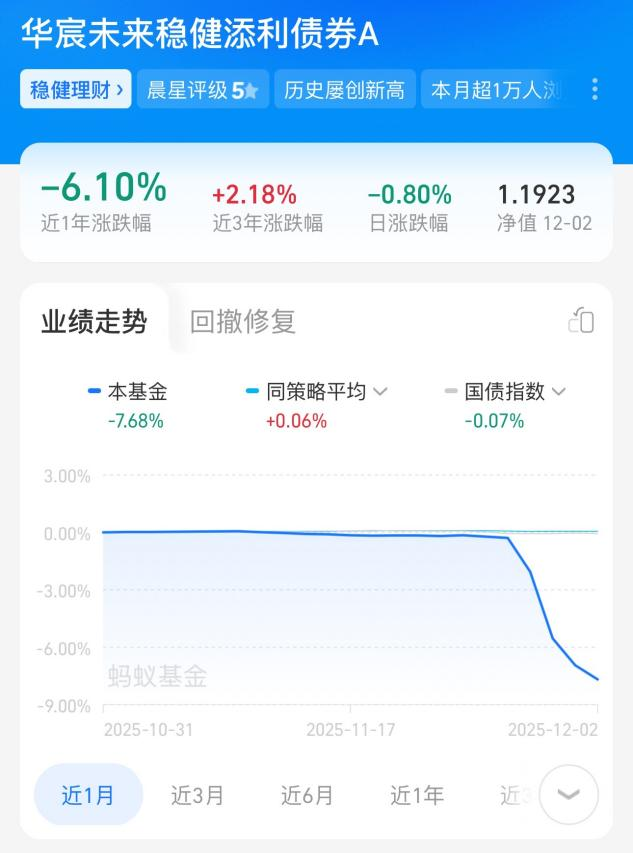
Task: Open the 历史屡创新高 chip
Action: [343, 90]
